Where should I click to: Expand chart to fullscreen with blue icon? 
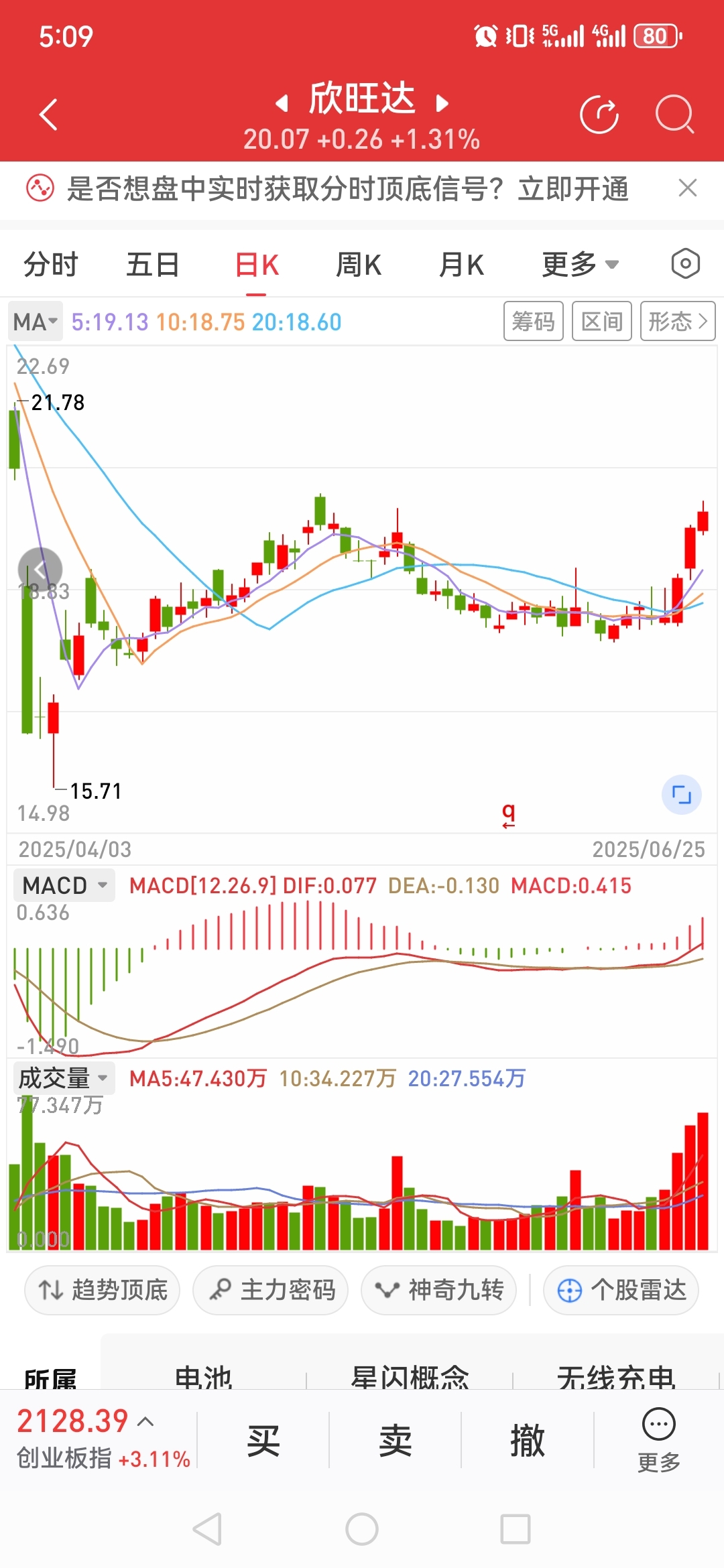click(681, 795)
